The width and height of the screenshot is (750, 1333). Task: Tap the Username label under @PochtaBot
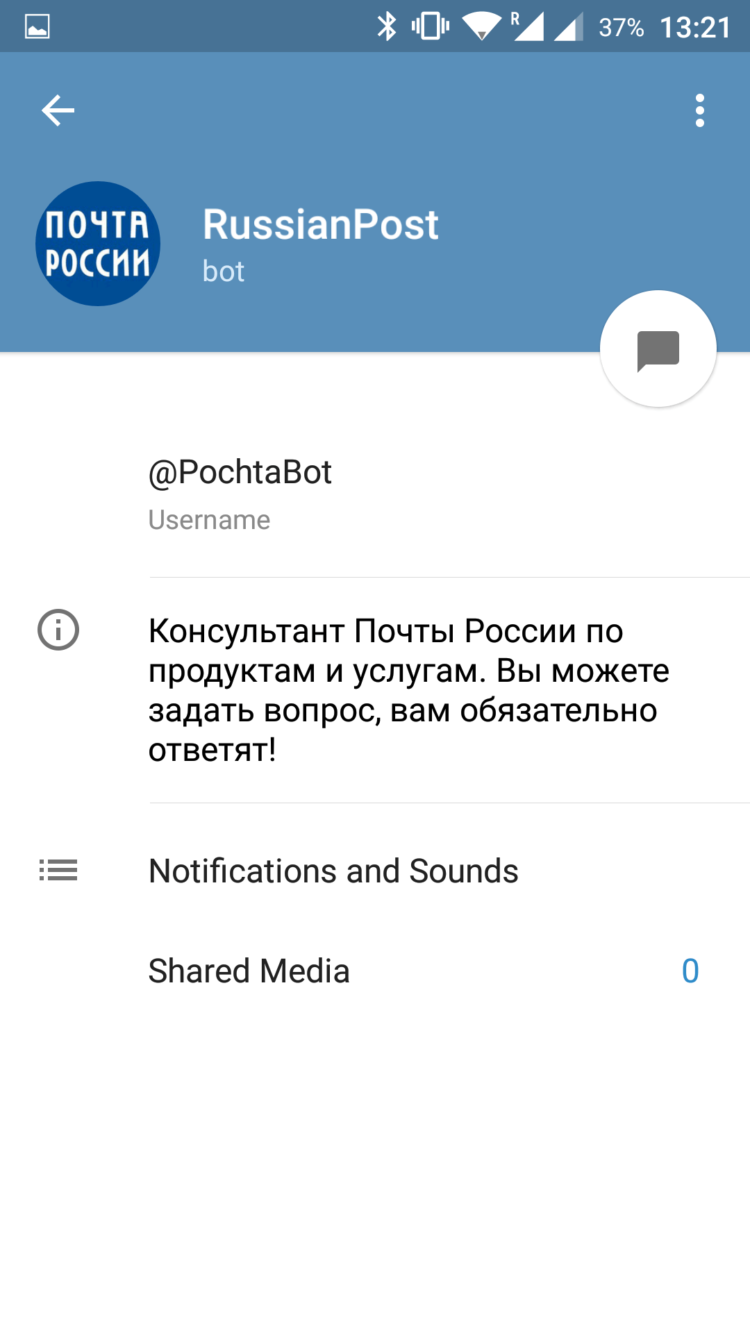pyautogui.click(x=209, y=519)
